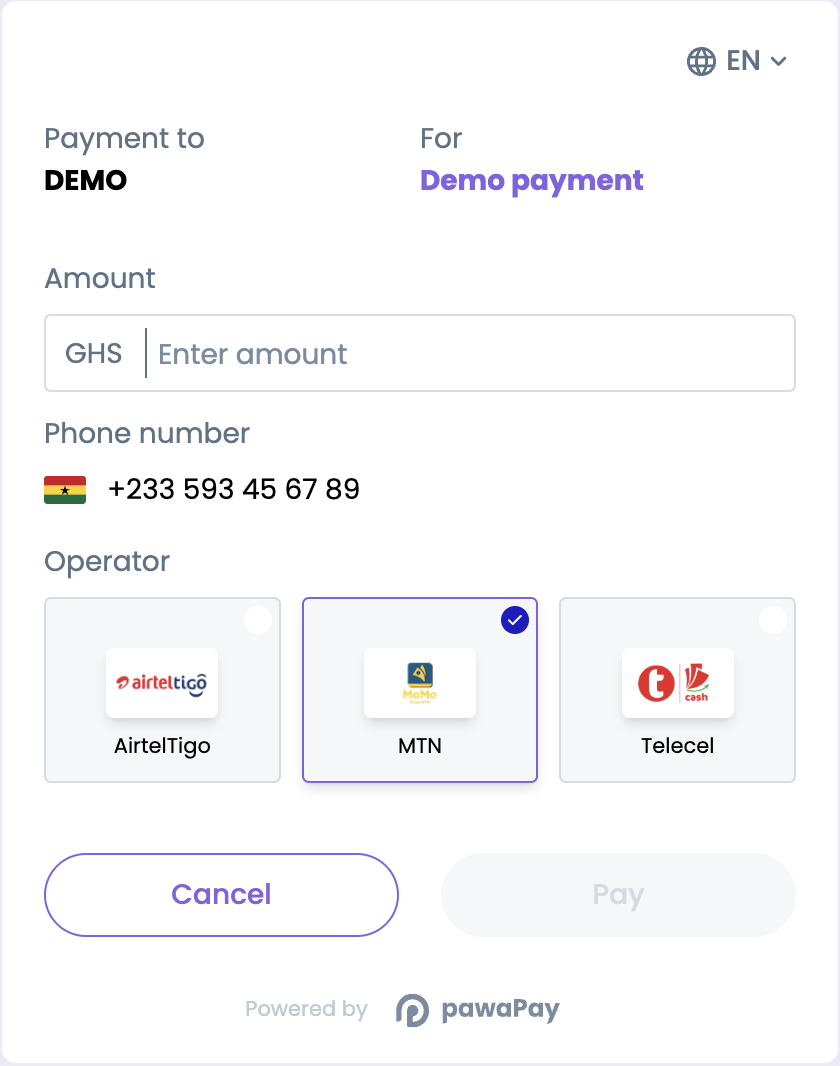
Task: Choose the MTN operator card
Action: (420, 690)
